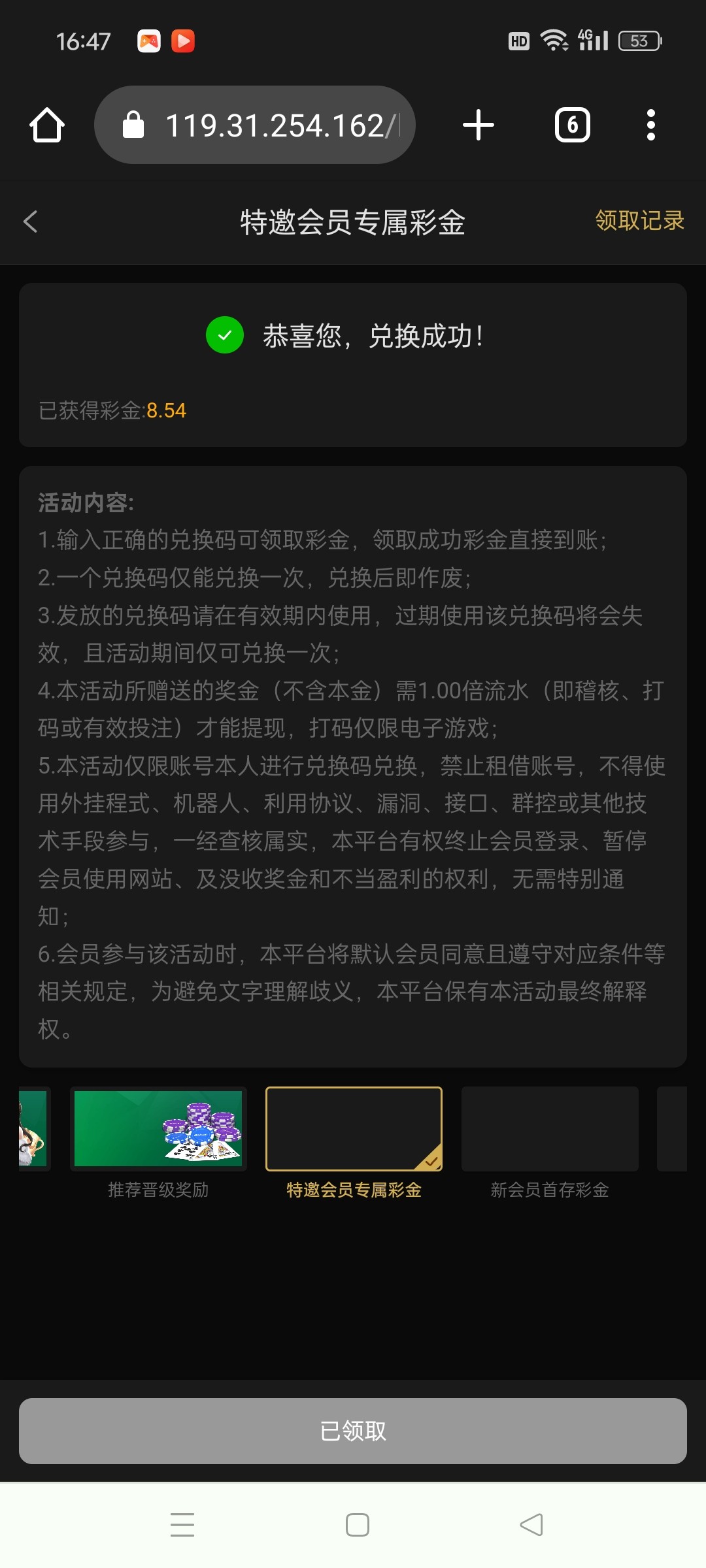Tap the system back button
Screen dimensions: 706x1568
tap(531, 1525)
